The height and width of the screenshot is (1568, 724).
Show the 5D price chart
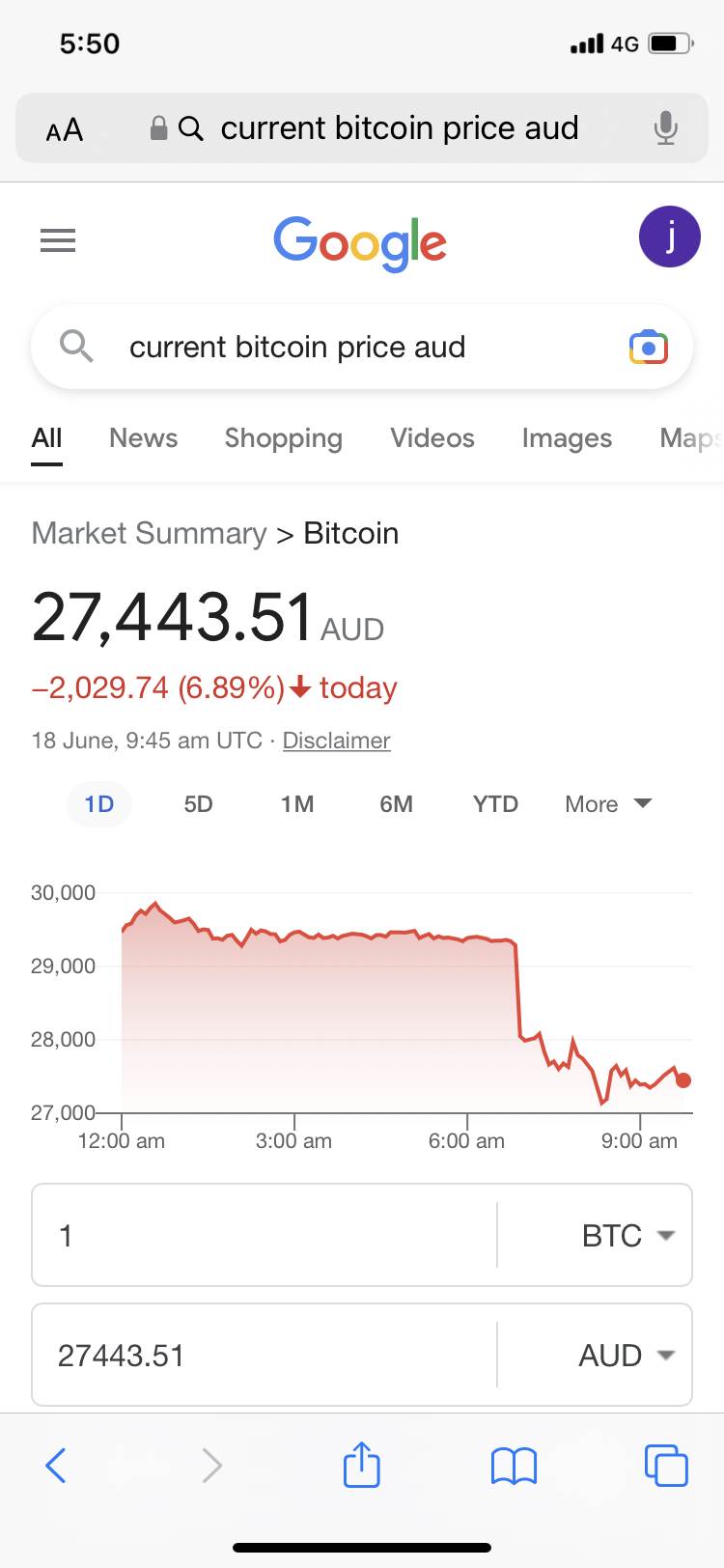(198, 804)
